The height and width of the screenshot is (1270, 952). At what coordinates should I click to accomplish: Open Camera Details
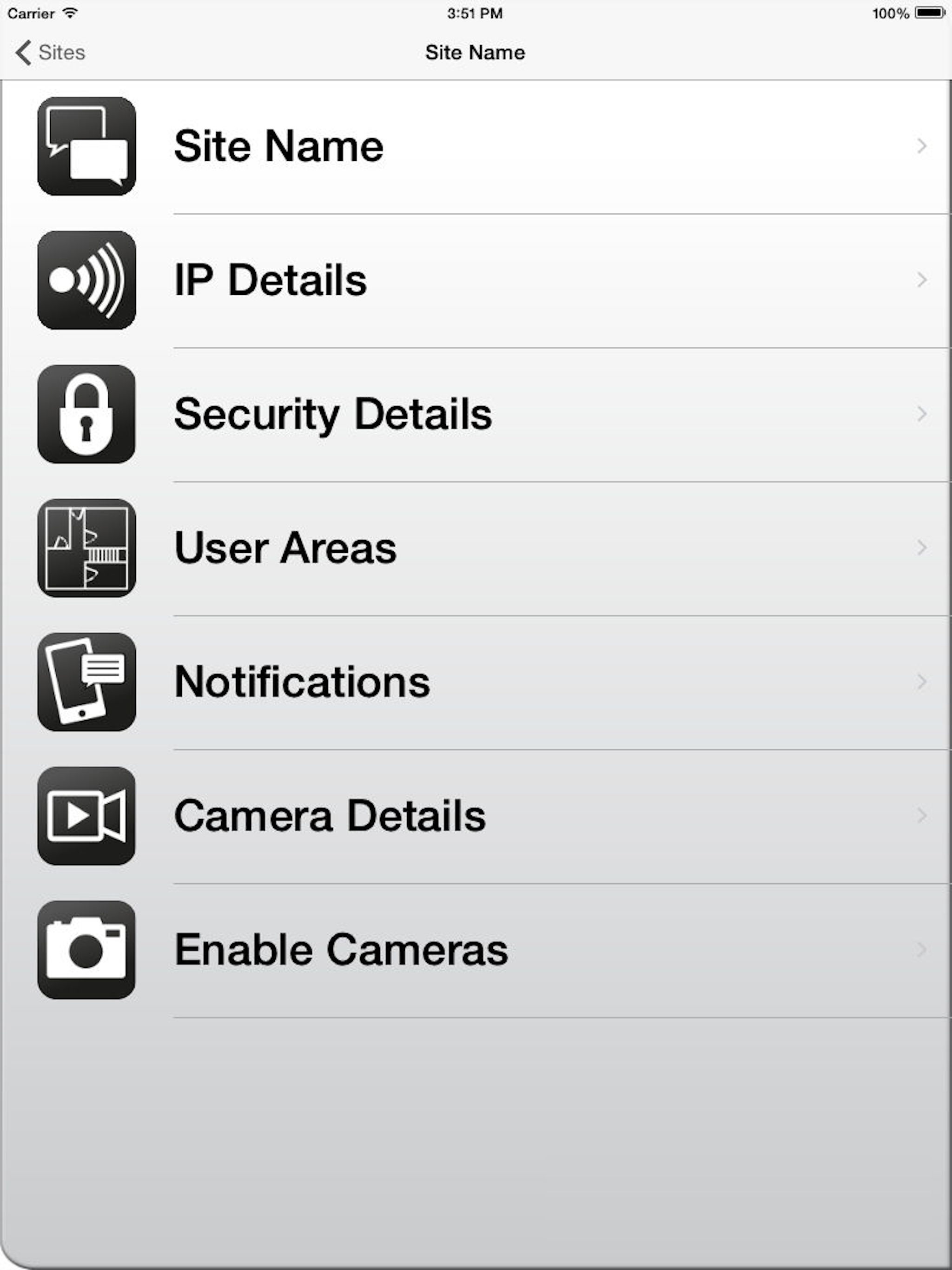tap(330, 815)
